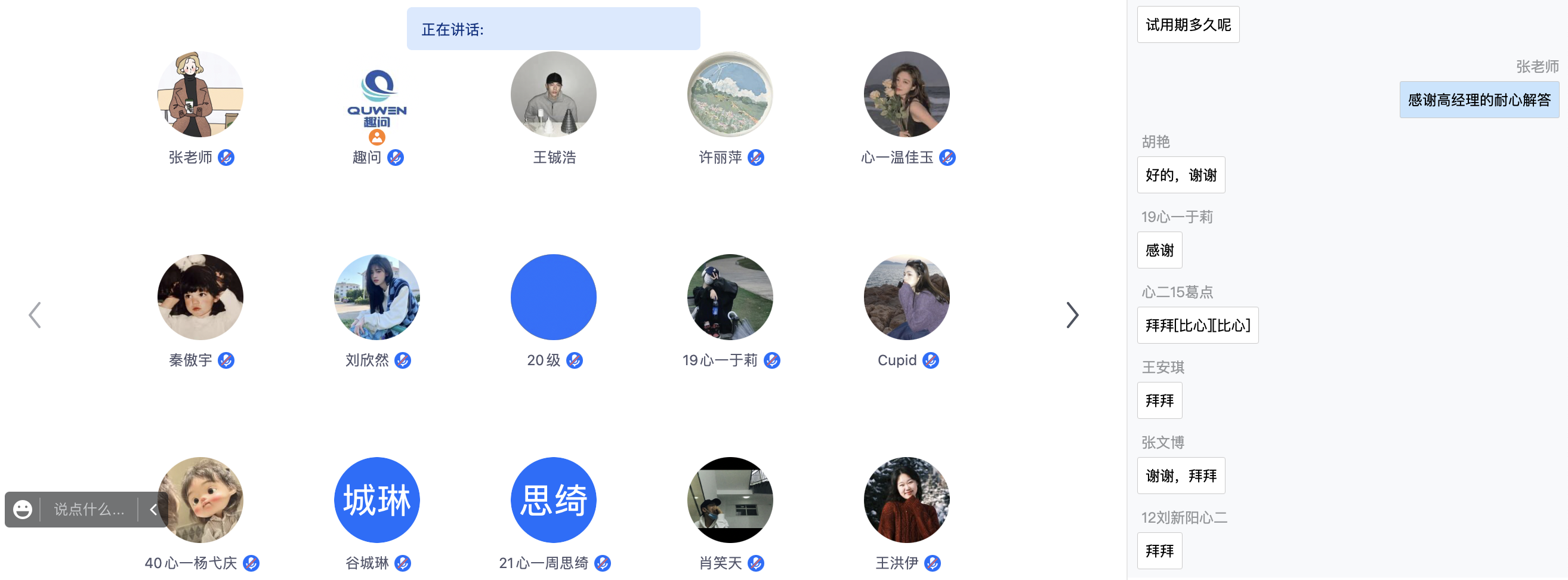Select participant 王铖浩

pos(553,94)
